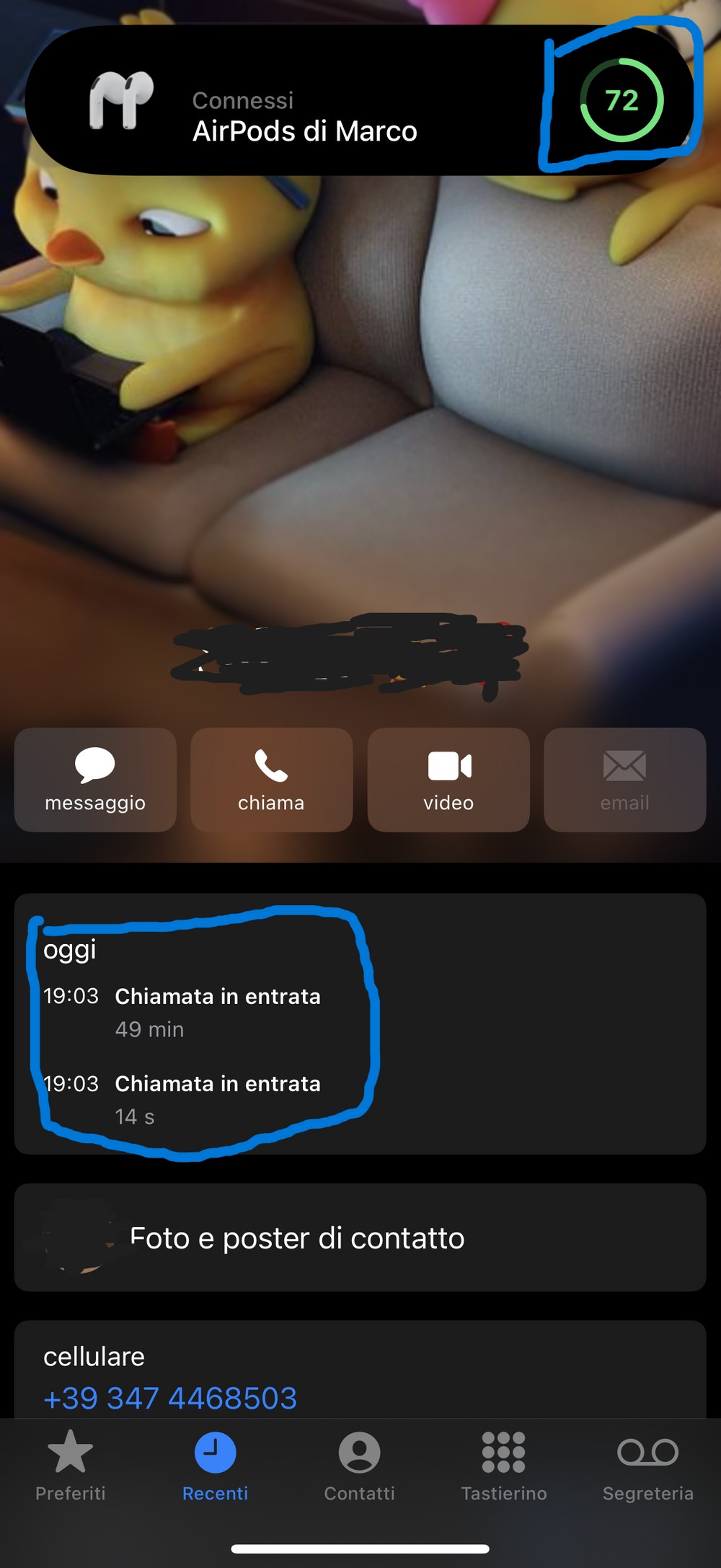
Task: Go to the Recenti tab
Action: click(x=215, y=1466)
